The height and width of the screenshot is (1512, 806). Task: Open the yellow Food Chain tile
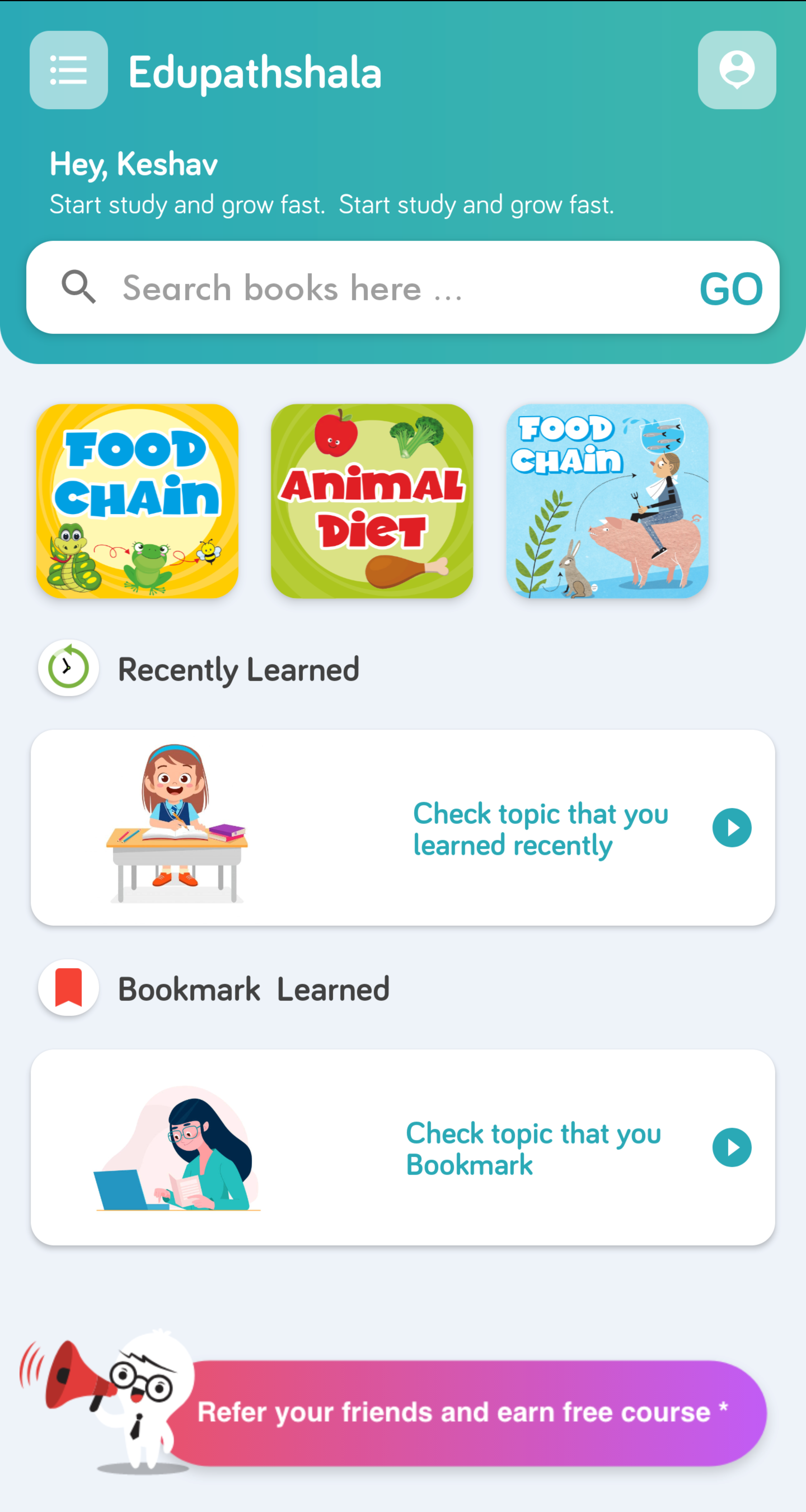(137, 501)
